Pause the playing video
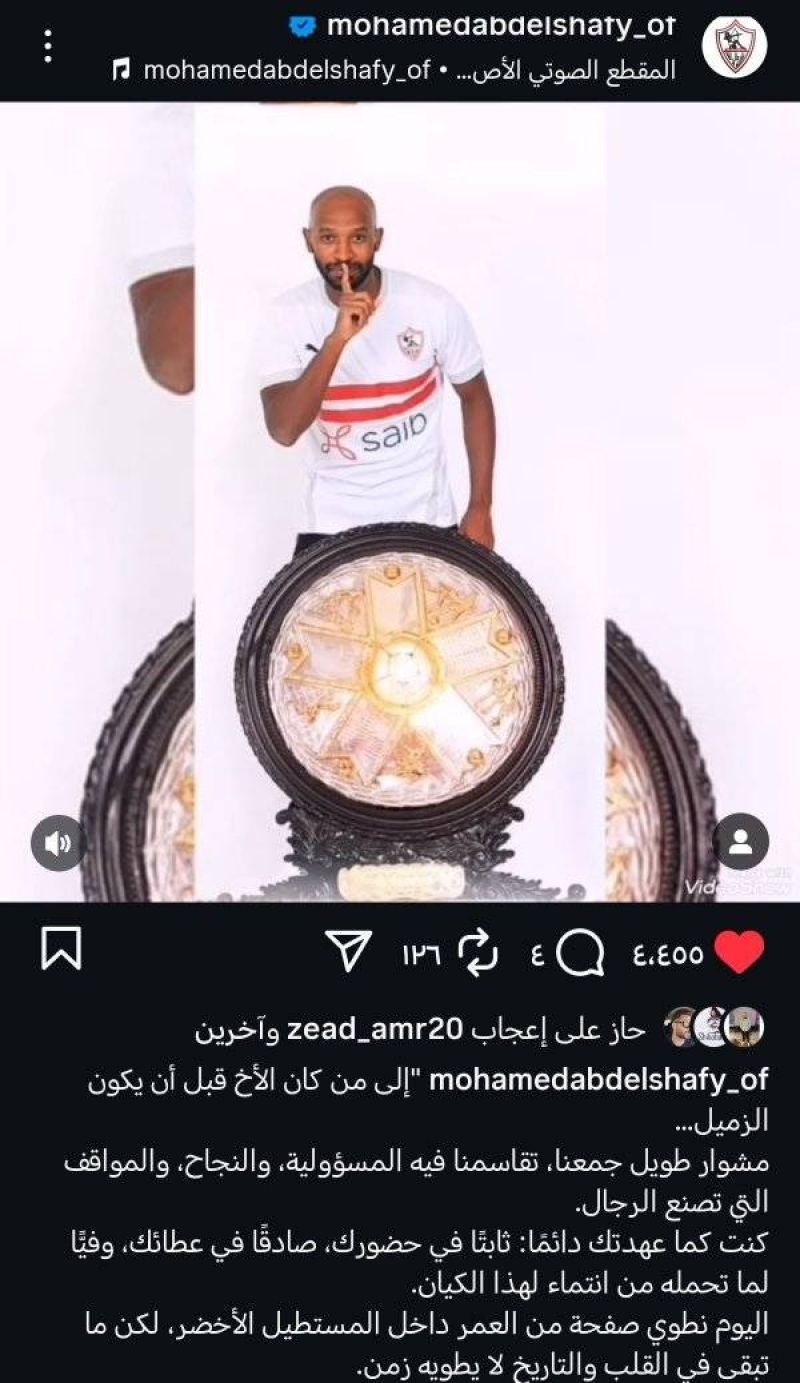This screenshot has width=800, height=1383. tap(400, 500)
